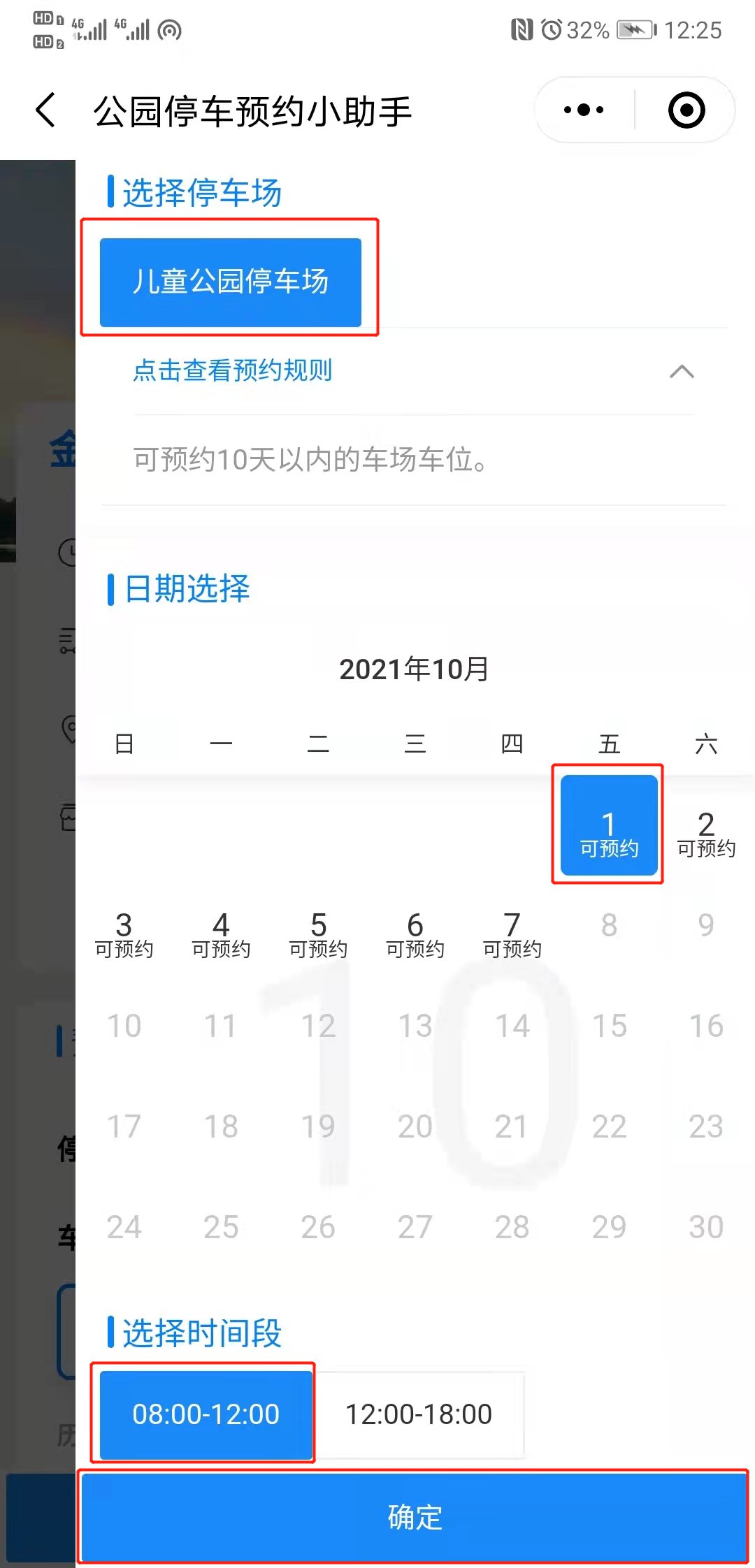Collapse 点击查看预约规则 section
Screen dimensions: 755x1568
point(682,371)
